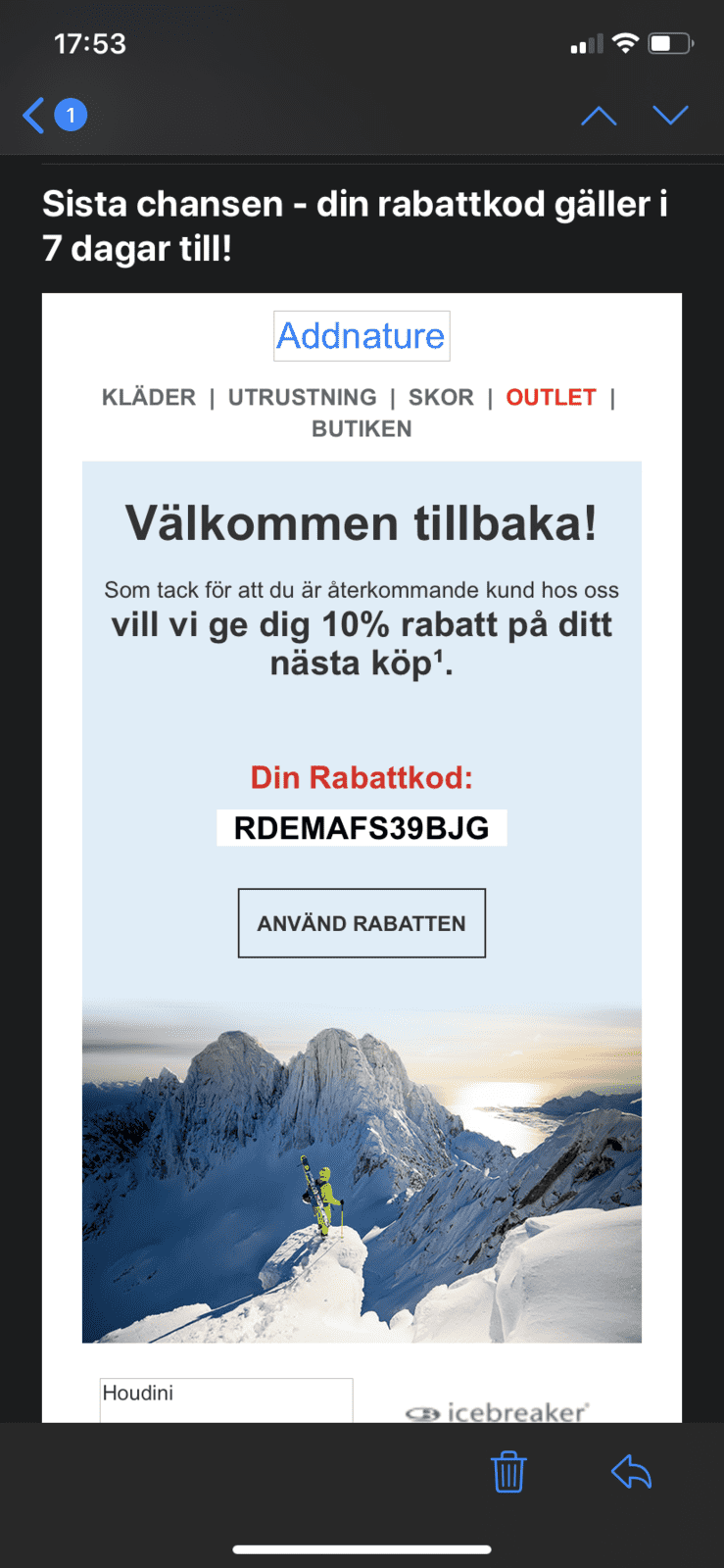Jump to the previous email
This screenshot has width=724, height=1568.
(599, 116)
